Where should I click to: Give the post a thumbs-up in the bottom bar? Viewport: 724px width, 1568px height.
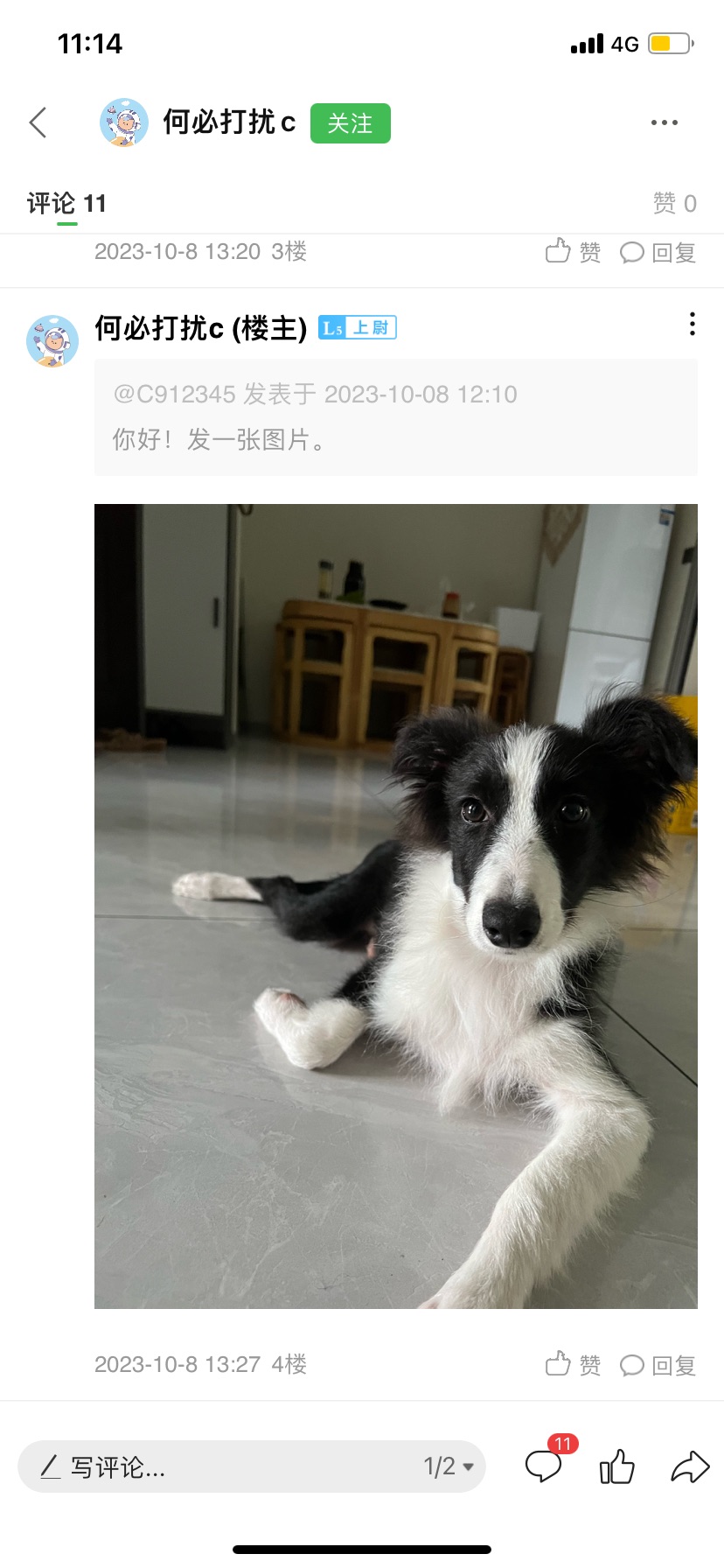pyautogui.click(x=616, y=1466)
